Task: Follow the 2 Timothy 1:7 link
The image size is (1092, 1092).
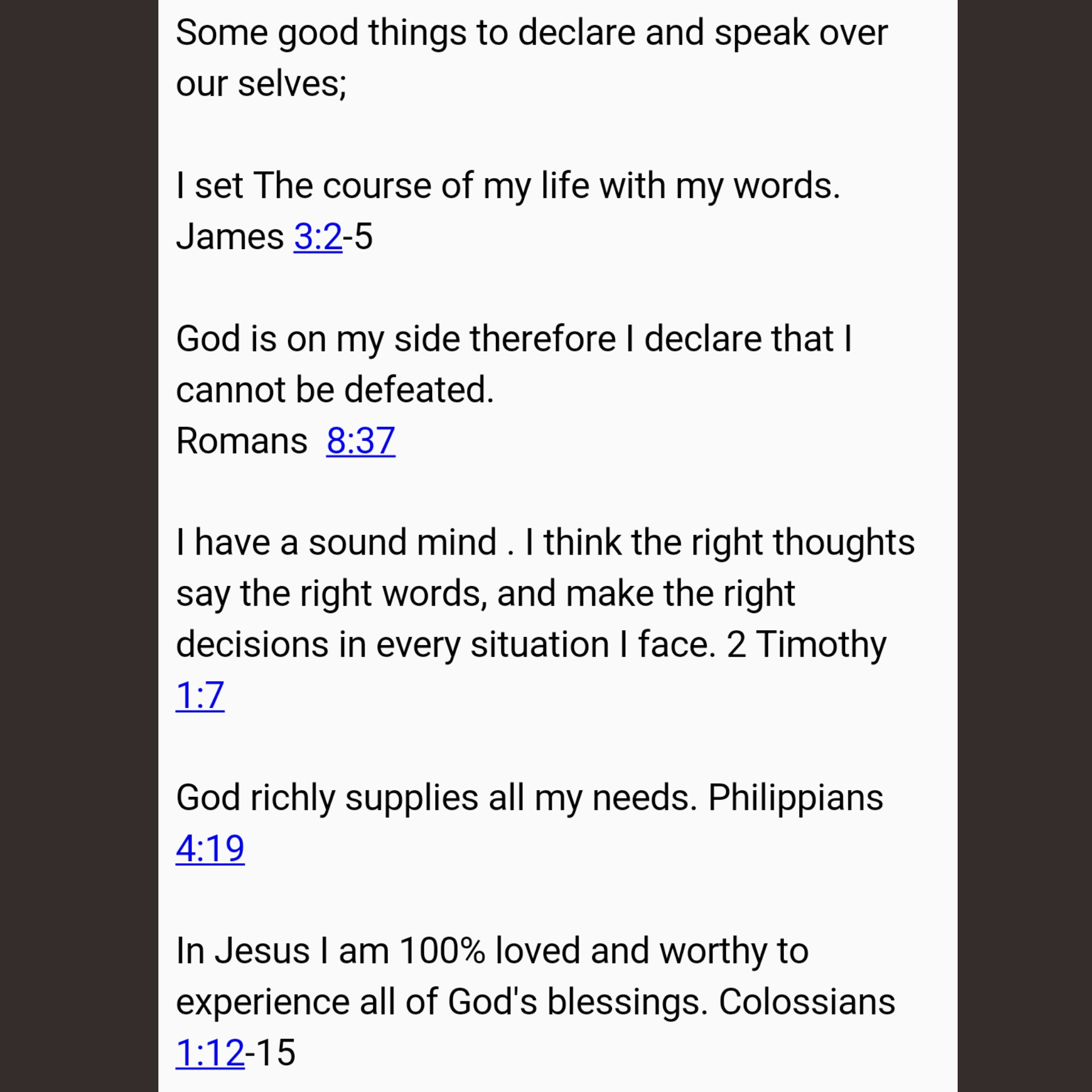Action: coord(200,696)
